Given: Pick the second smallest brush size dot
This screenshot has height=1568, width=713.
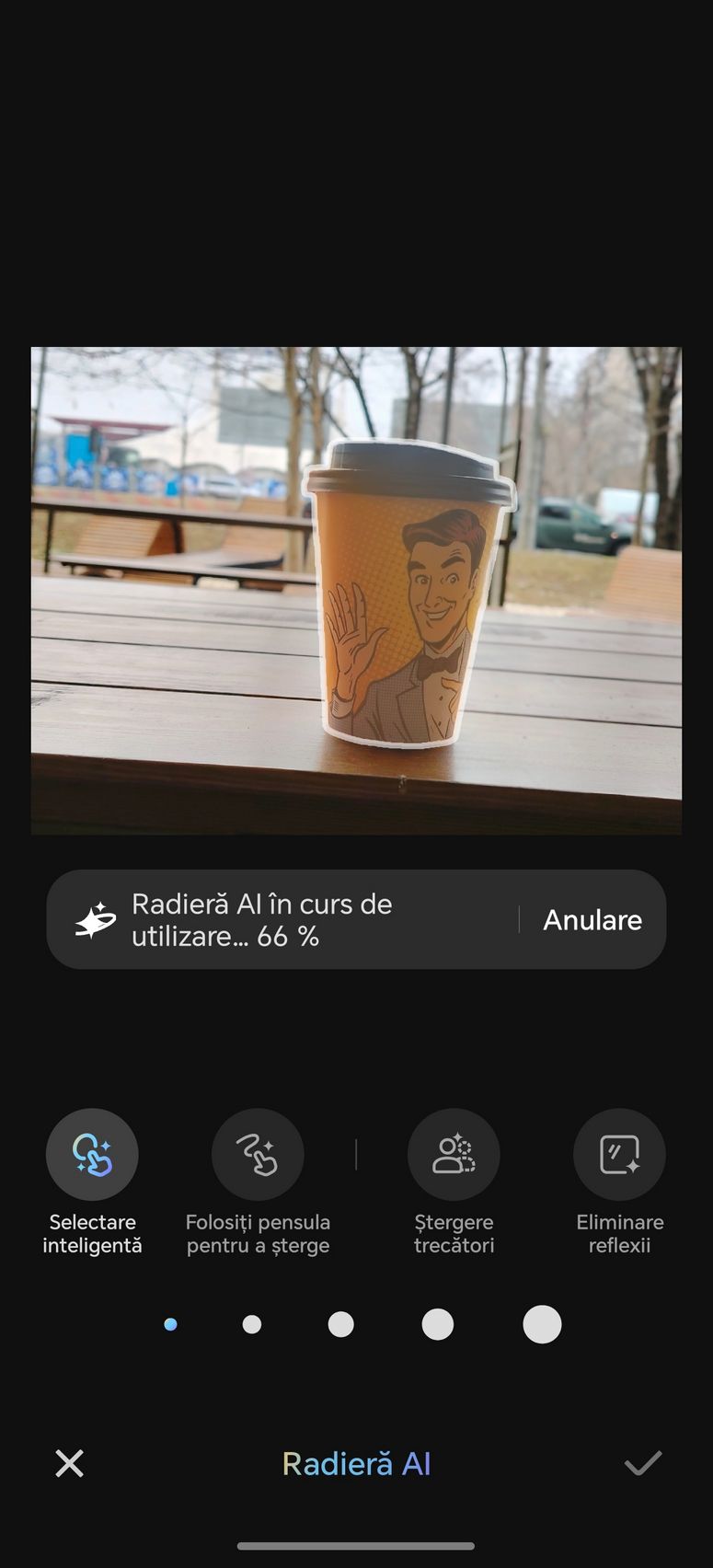Looking at the screenshot, I should tap(252, 1324).
